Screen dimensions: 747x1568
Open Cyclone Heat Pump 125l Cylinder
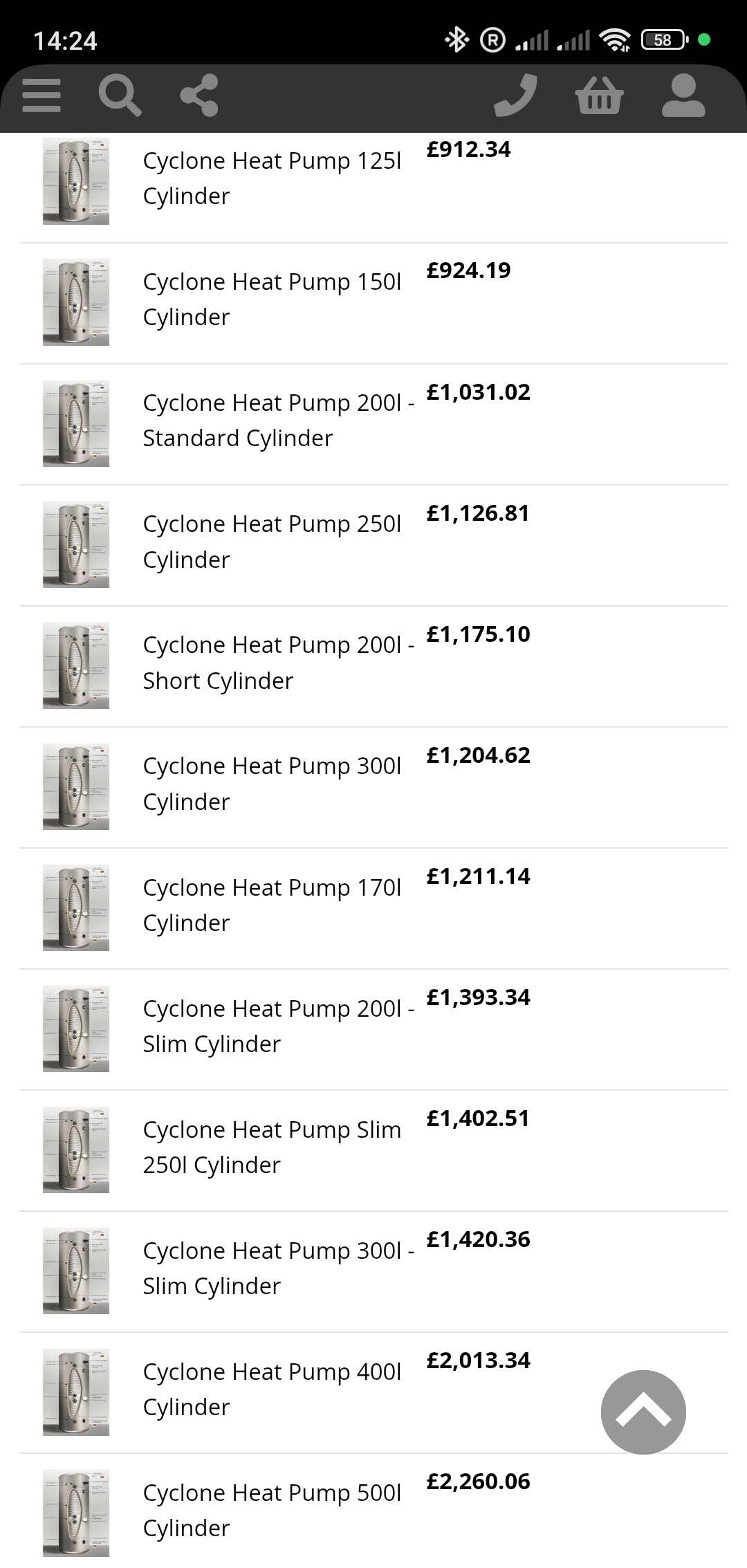click(x=272, y=178)
